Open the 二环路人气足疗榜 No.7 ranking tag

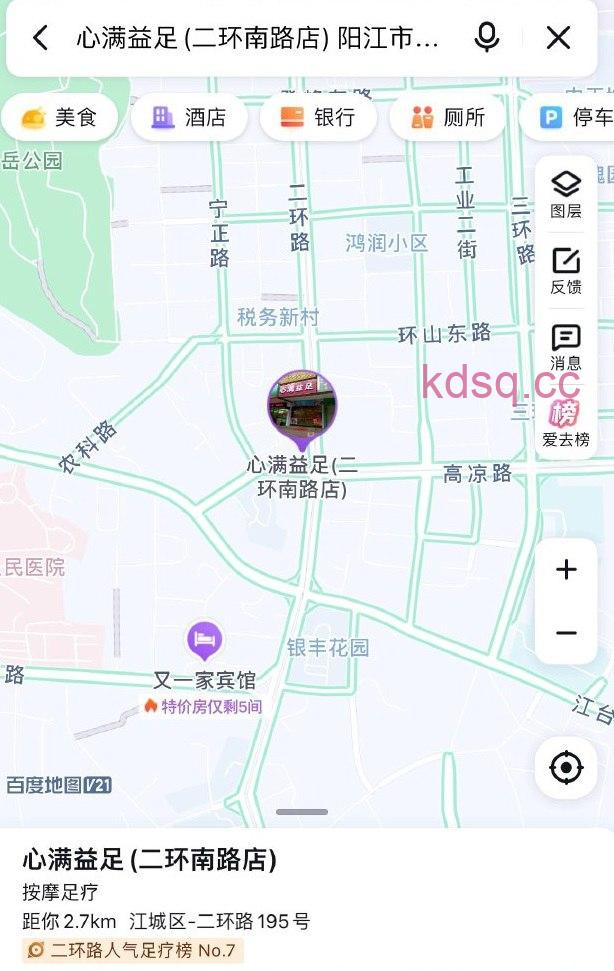(133, 950)
